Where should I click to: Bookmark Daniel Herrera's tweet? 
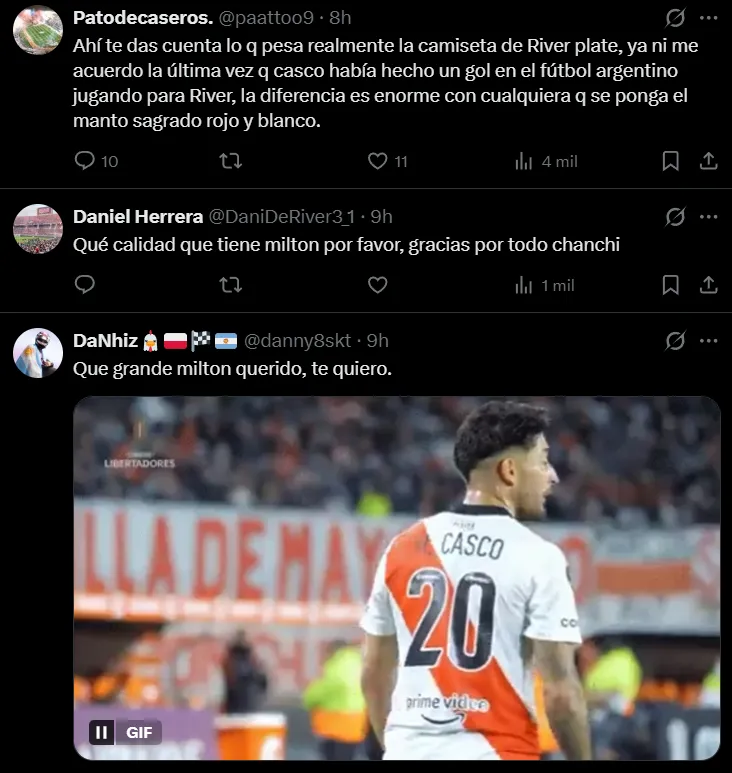[x=671, y=285]
